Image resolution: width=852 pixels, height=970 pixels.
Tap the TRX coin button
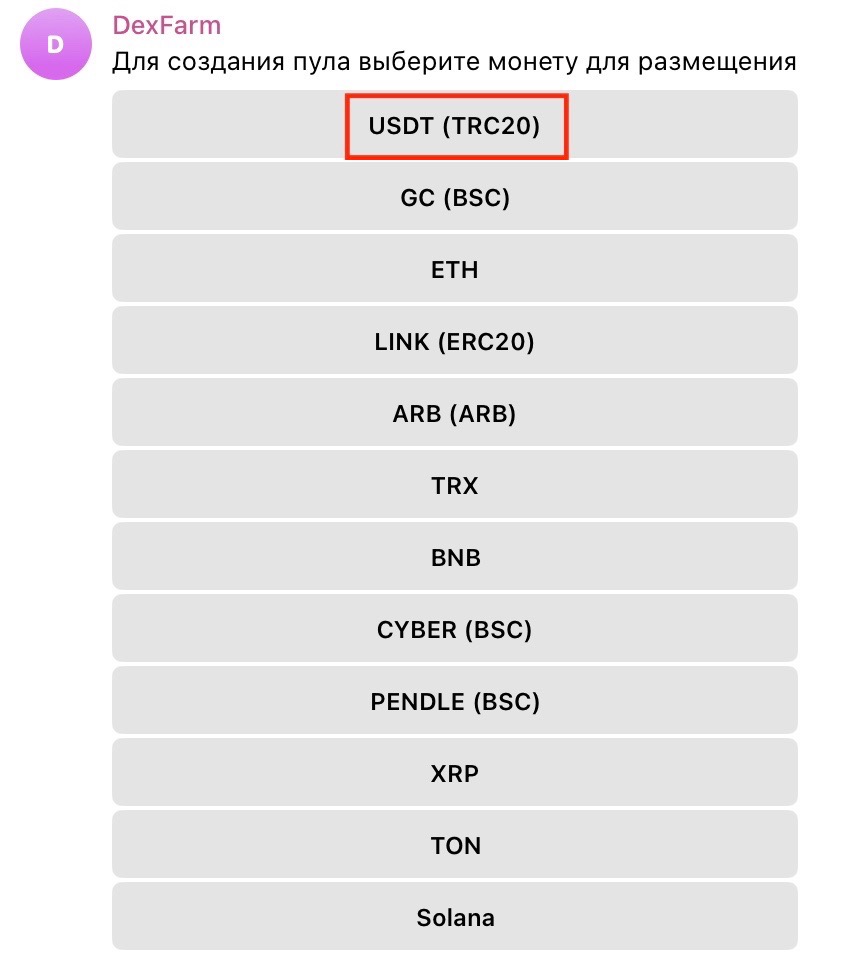(455, 484)
